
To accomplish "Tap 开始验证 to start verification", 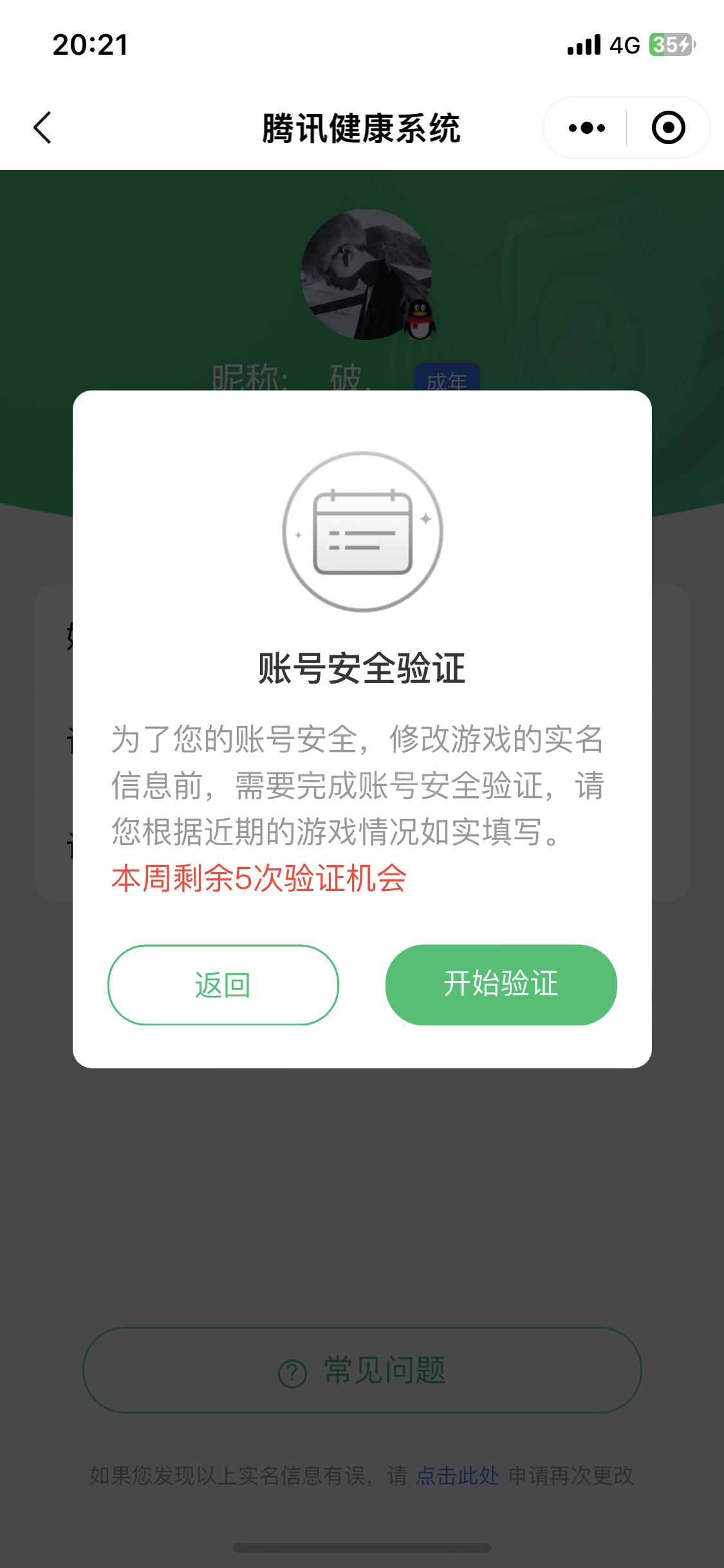I will click(501, 984).
